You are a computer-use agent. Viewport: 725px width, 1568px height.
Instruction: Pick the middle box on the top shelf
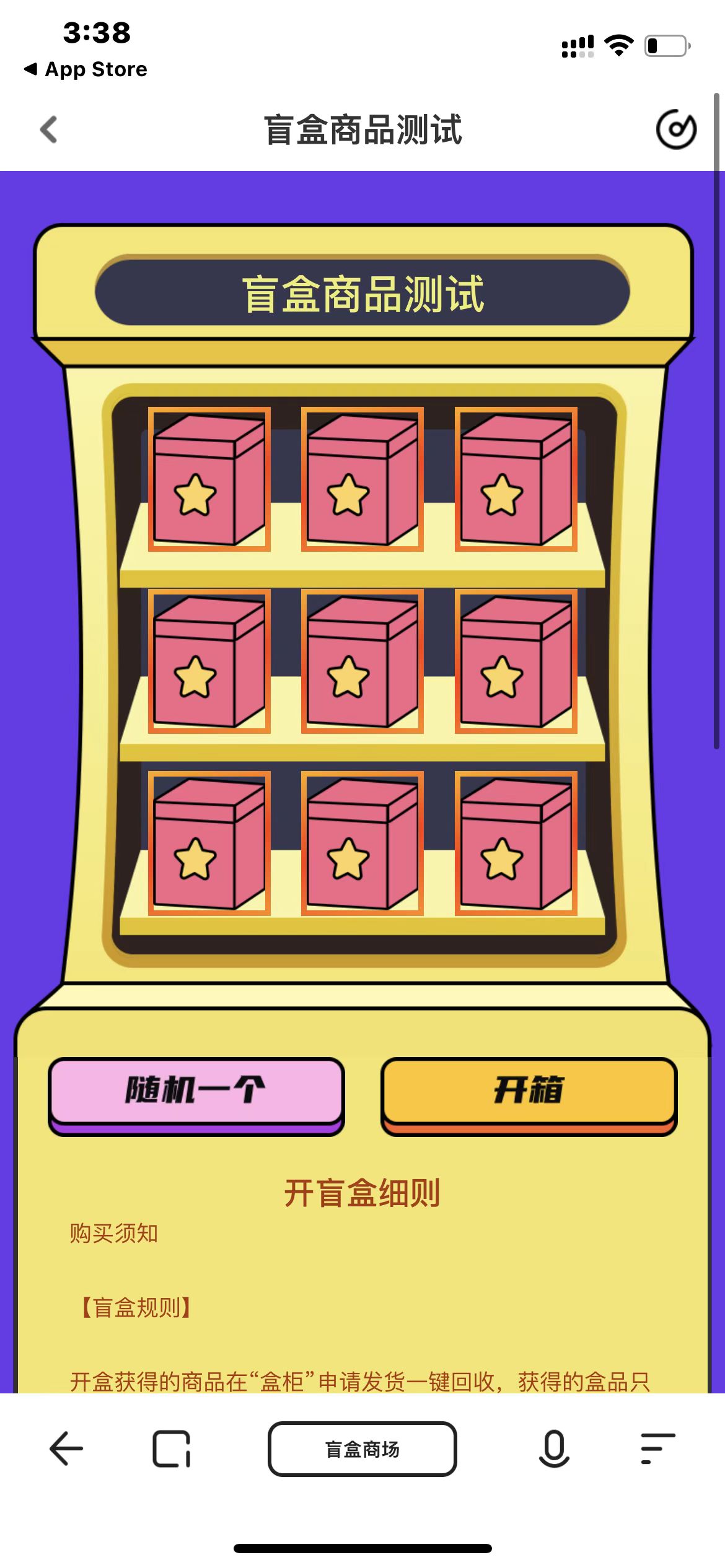[362, 479]
